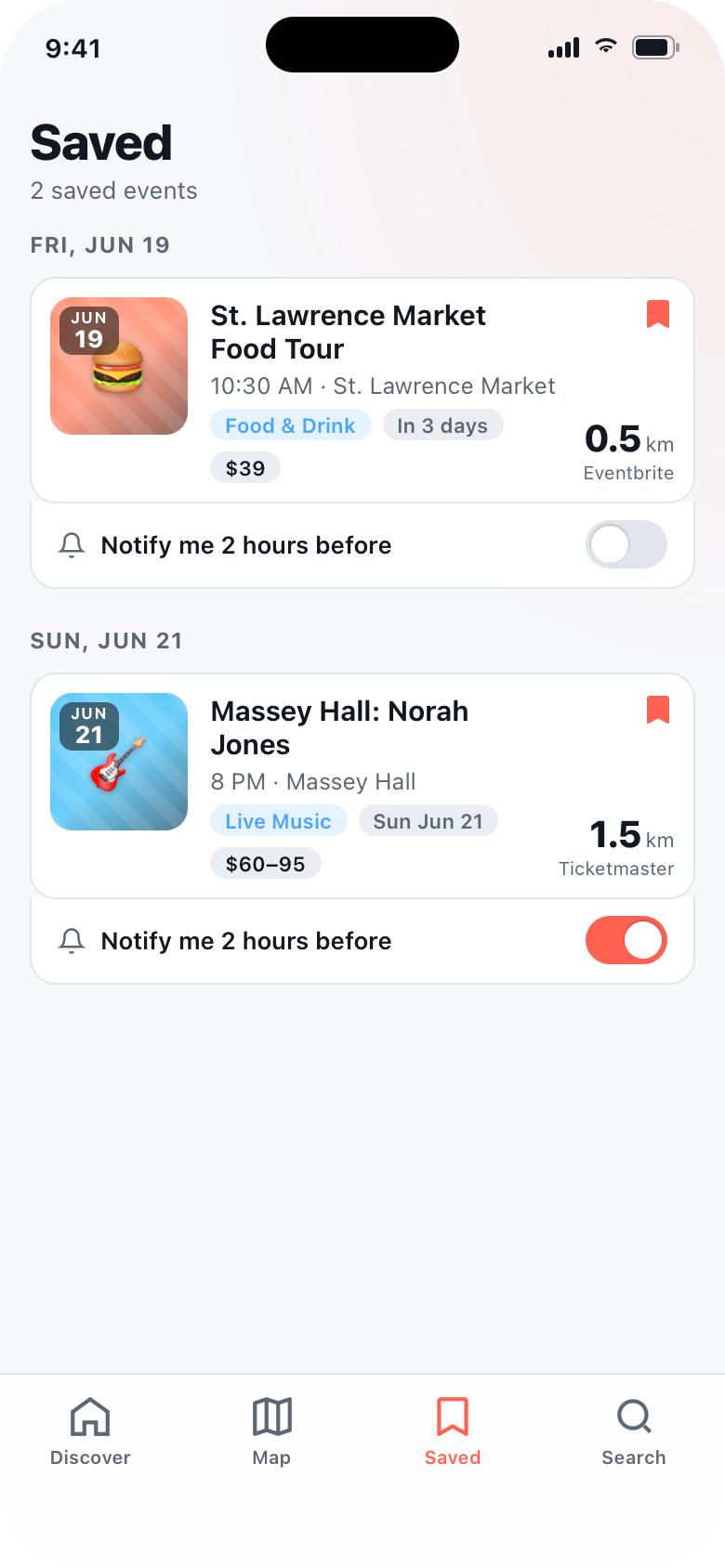
Task: Open the Massey Hall: Norah Jones event
Action: (362, 786)
